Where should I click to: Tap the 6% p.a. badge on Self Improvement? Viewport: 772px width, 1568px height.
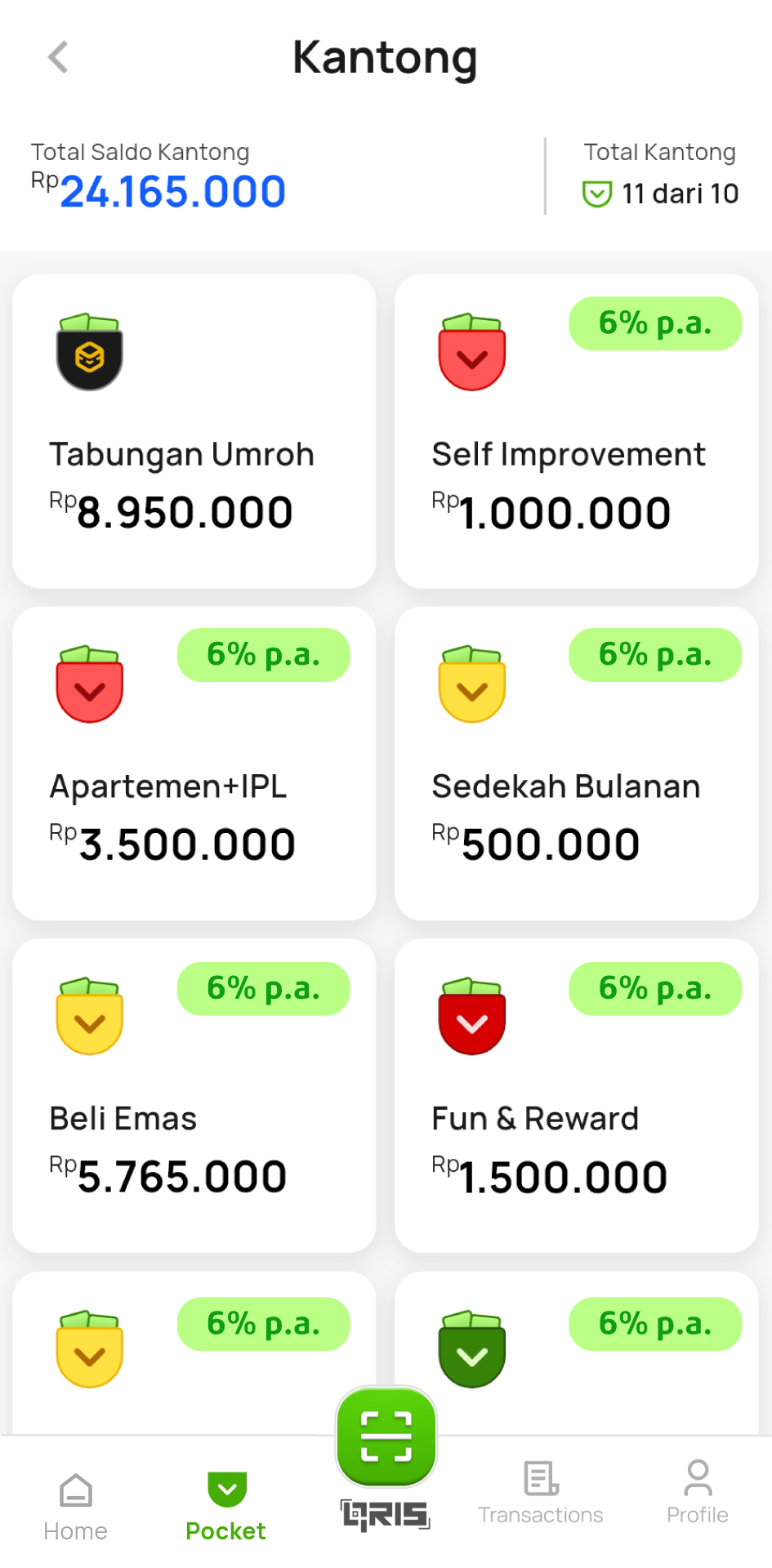[x=654, y=323]
